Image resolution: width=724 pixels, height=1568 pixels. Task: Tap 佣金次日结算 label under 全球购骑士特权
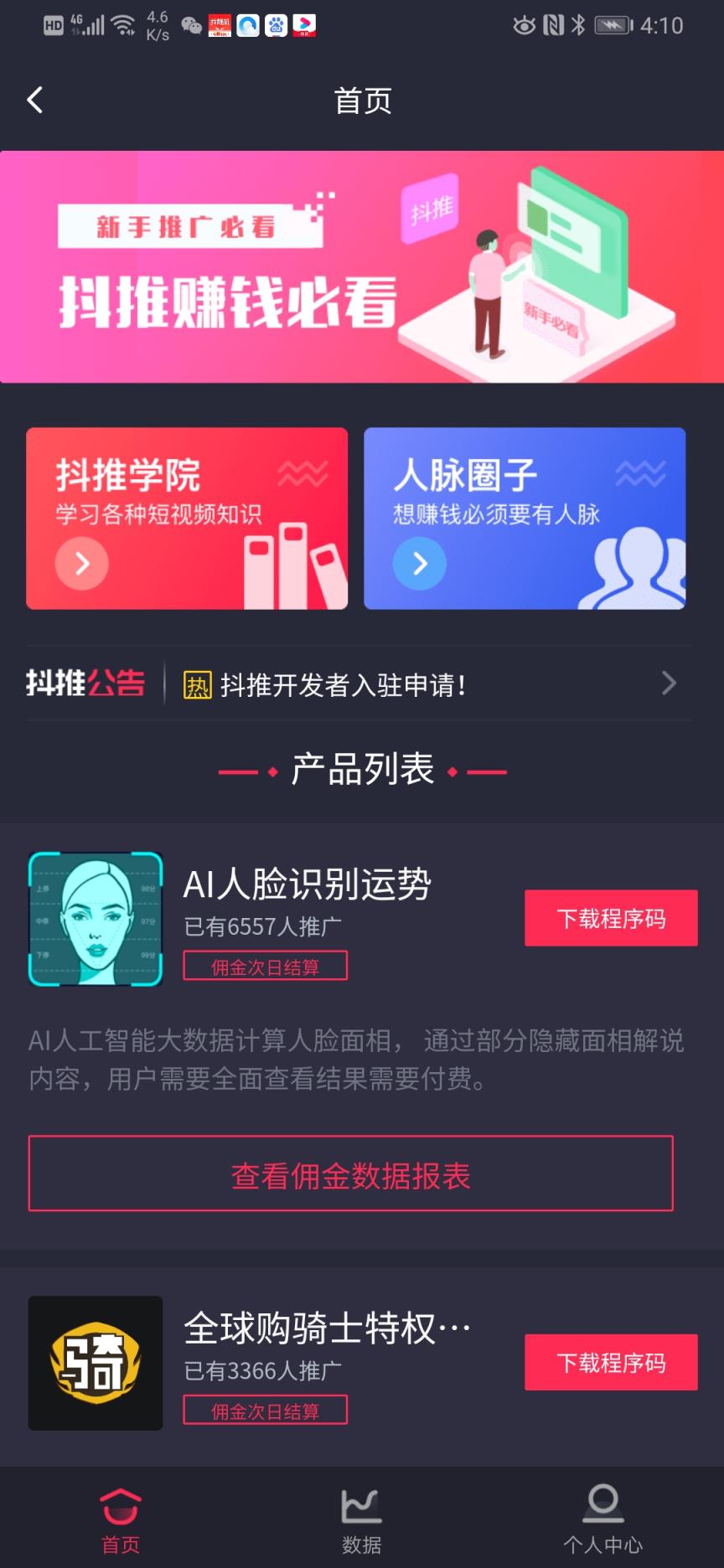266,1410
